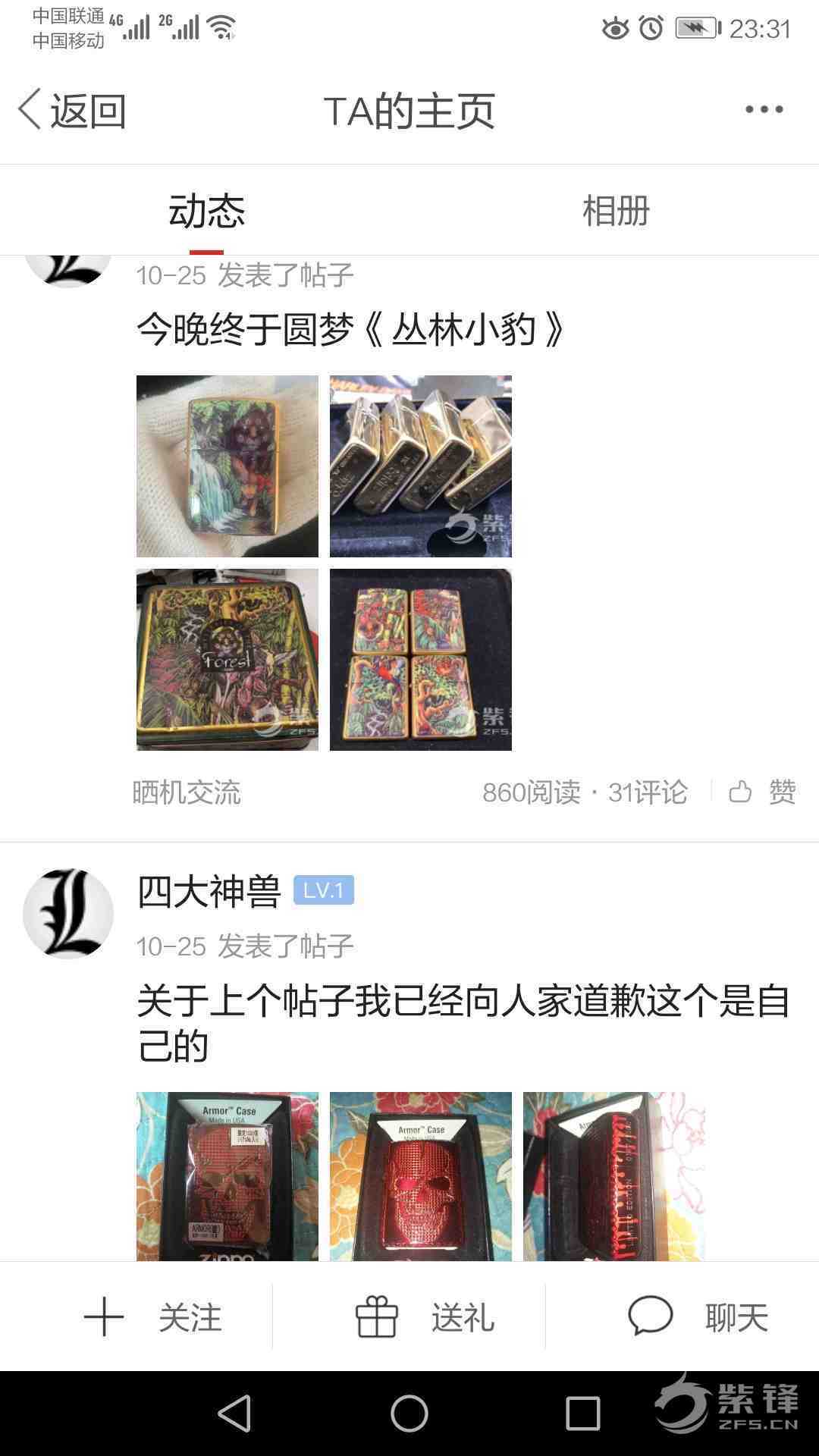Open the four jungle lighters photo

[420, 659]
